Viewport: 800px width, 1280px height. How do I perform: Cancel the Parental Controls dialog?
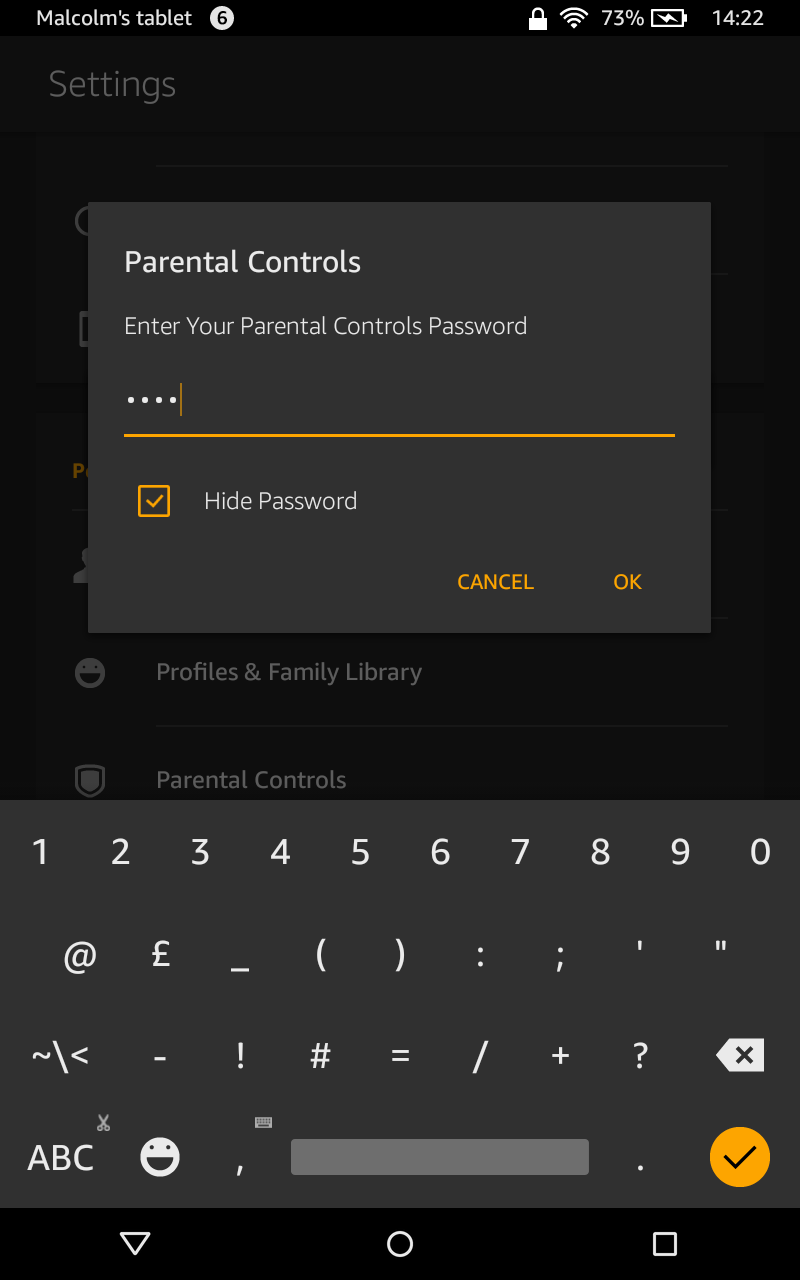(495, 582)
